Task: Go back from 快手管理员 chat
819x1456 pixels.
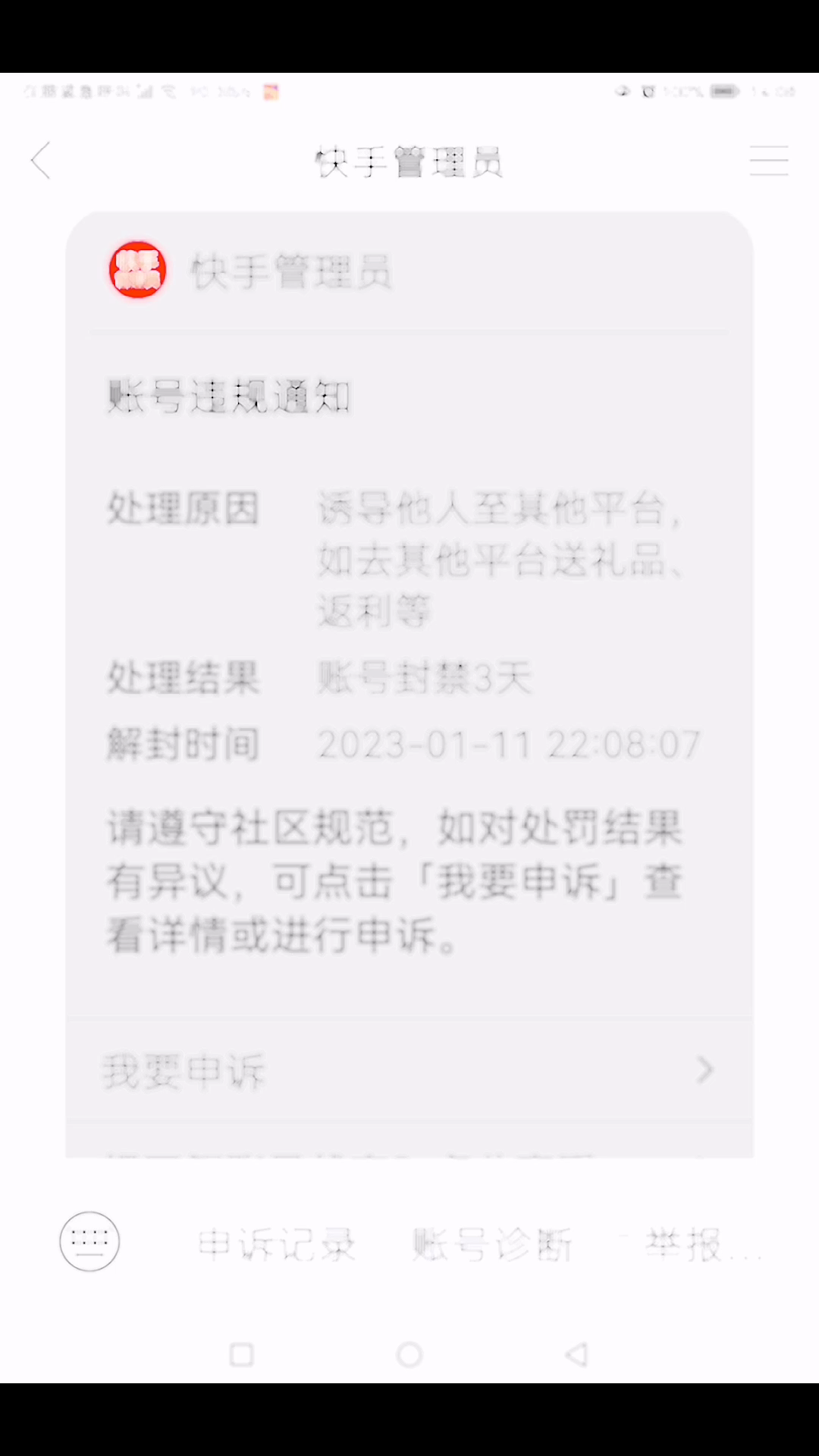Action: 41,161
